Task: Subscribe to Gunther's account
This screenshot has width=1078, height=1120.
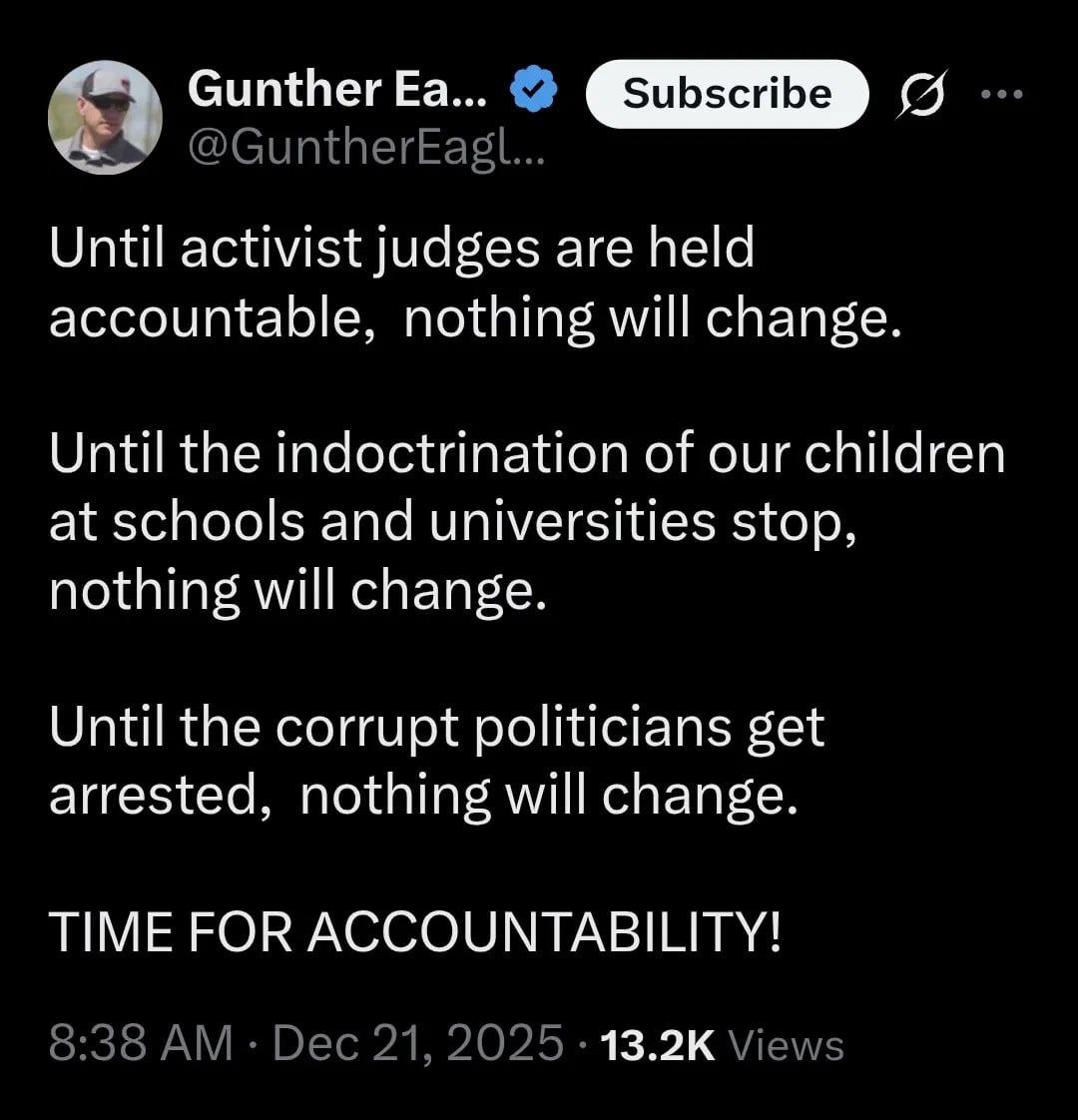Action: pos(726,94)
